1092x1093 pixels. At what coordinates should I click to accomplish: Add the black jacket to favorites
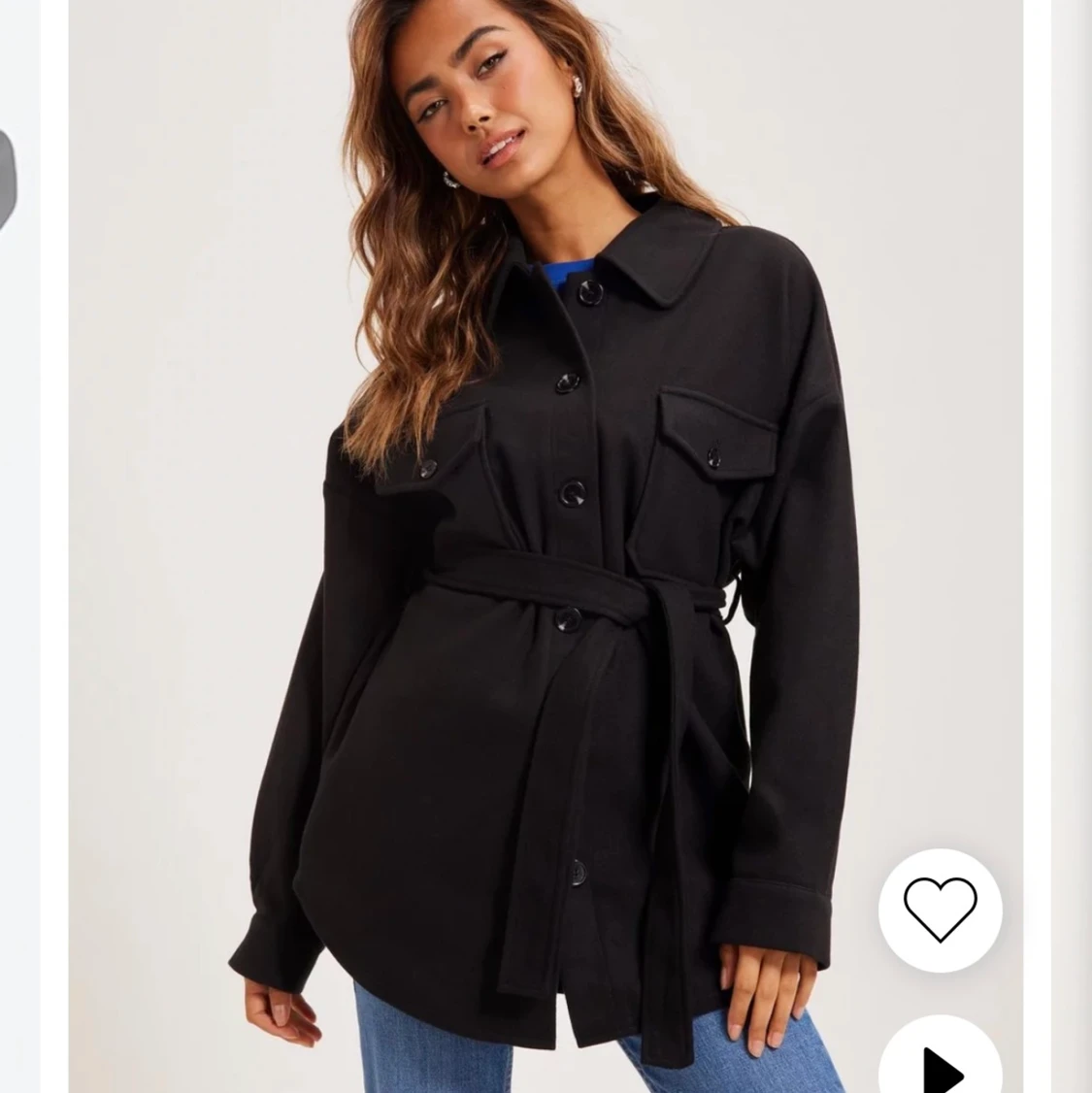pos(940,911)
